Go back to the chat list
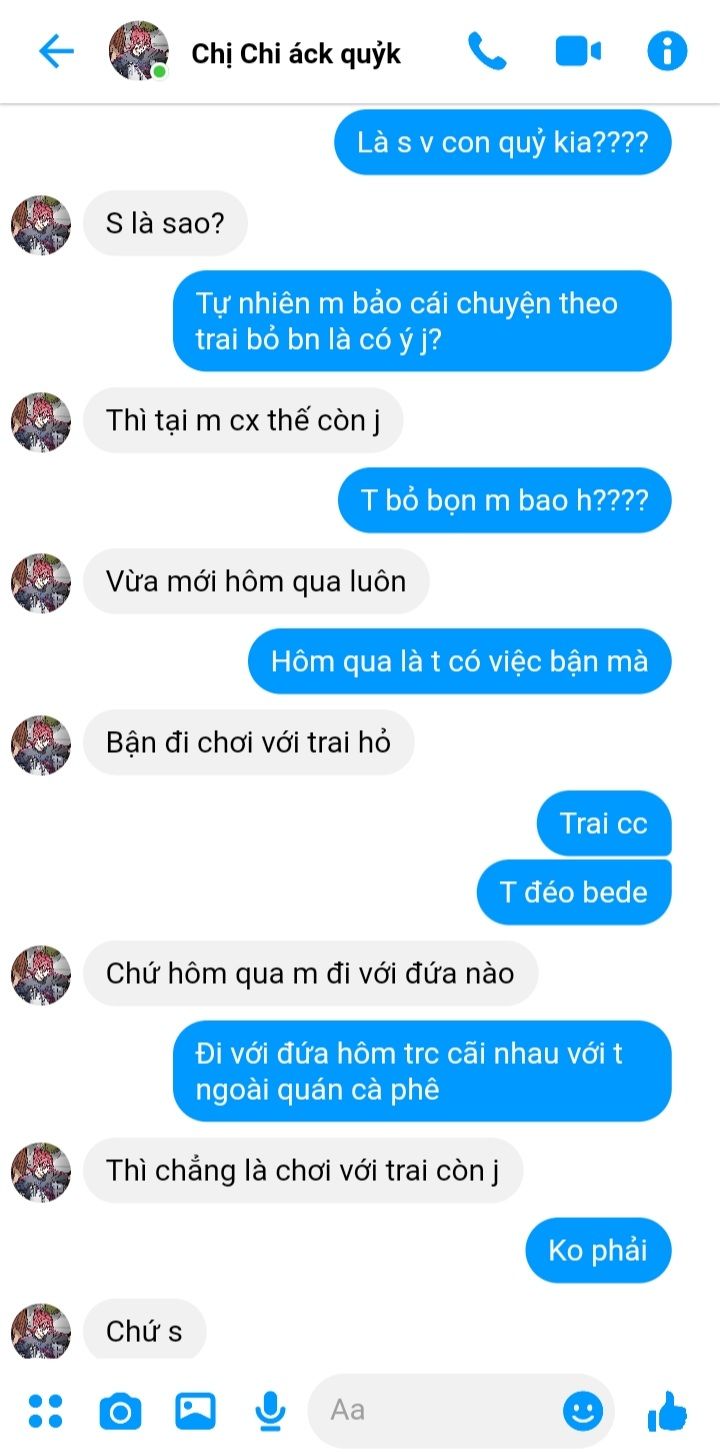 [x=56, y=52]
